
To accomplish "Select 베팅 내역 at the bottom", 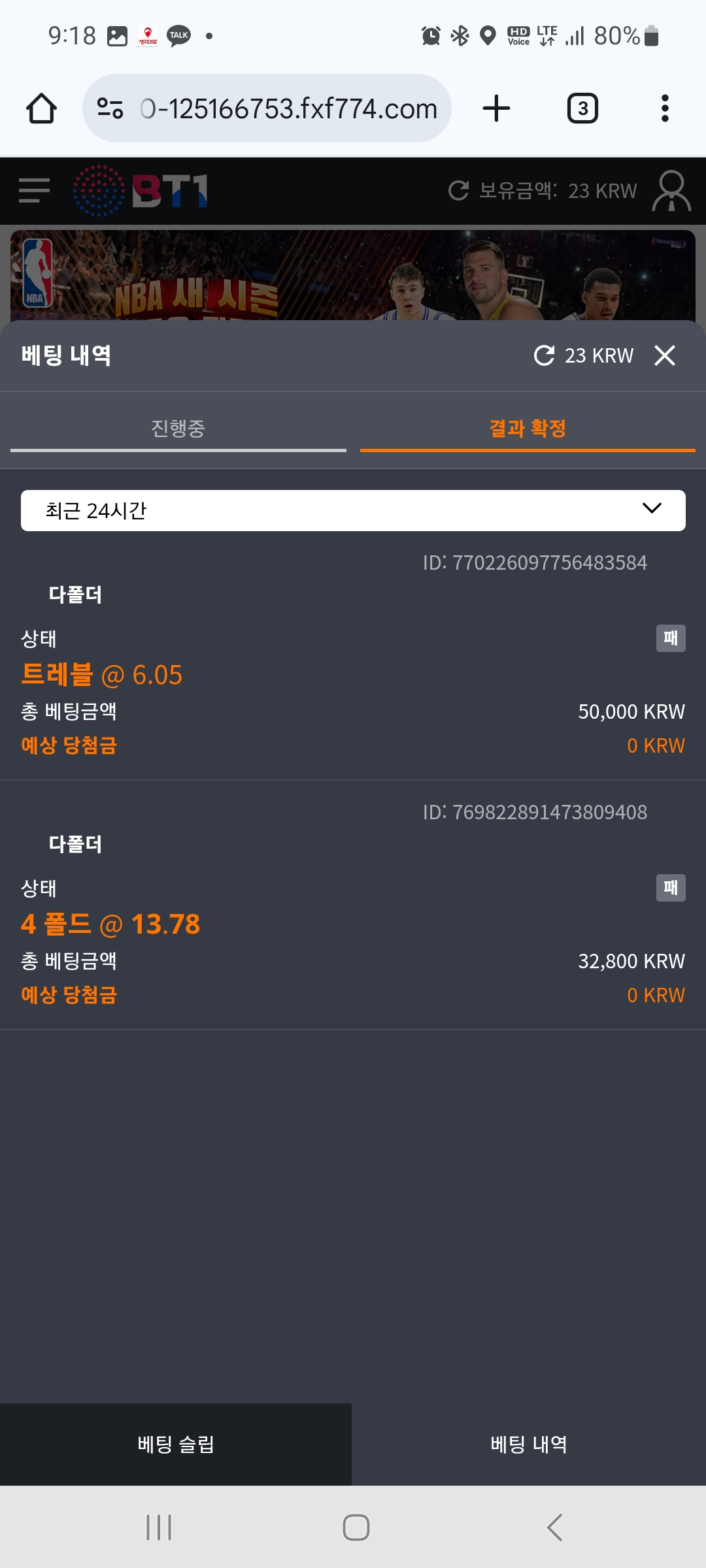I will coord(529,1445).
